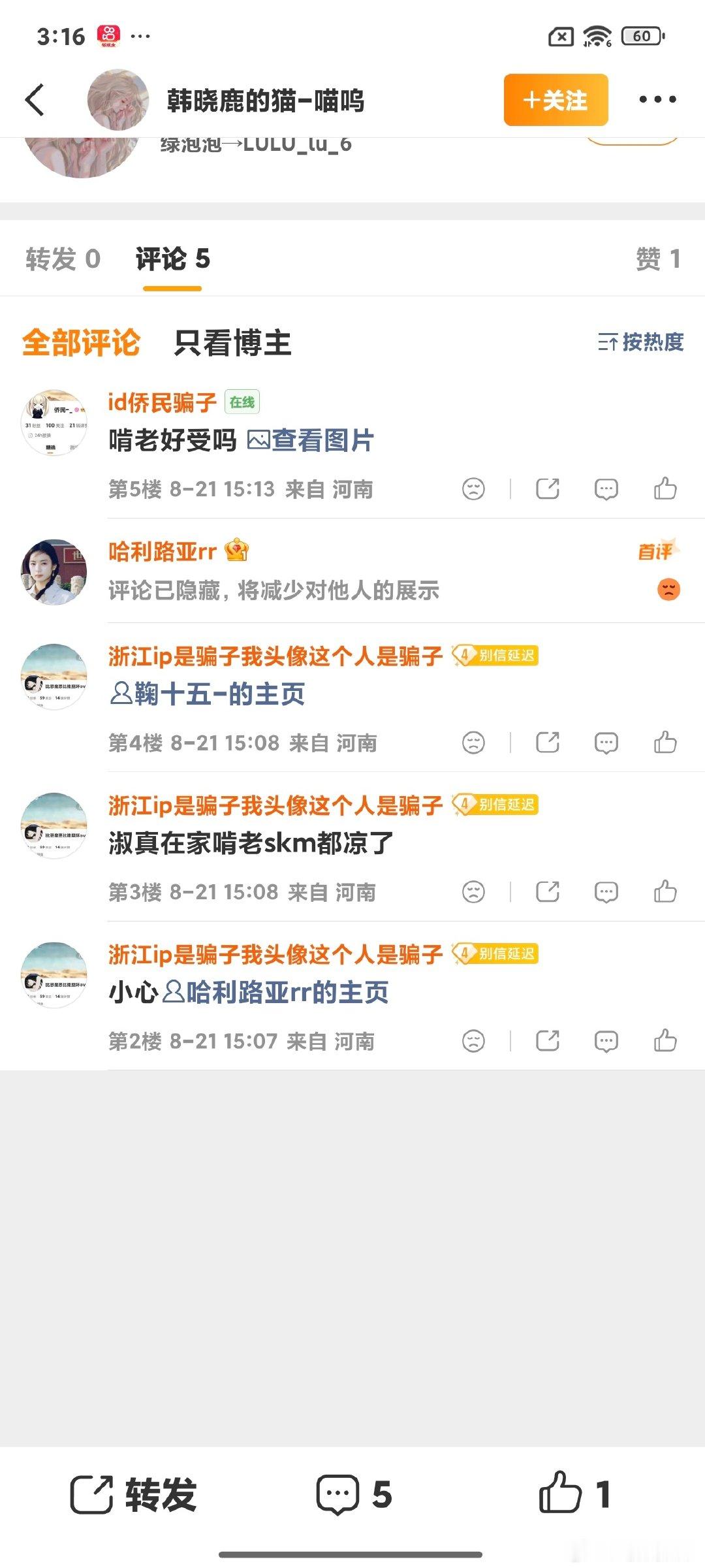Repost via the bottom 转发 button
The height and width of the screenshot is (1568, 705).
click(134, 1494)
